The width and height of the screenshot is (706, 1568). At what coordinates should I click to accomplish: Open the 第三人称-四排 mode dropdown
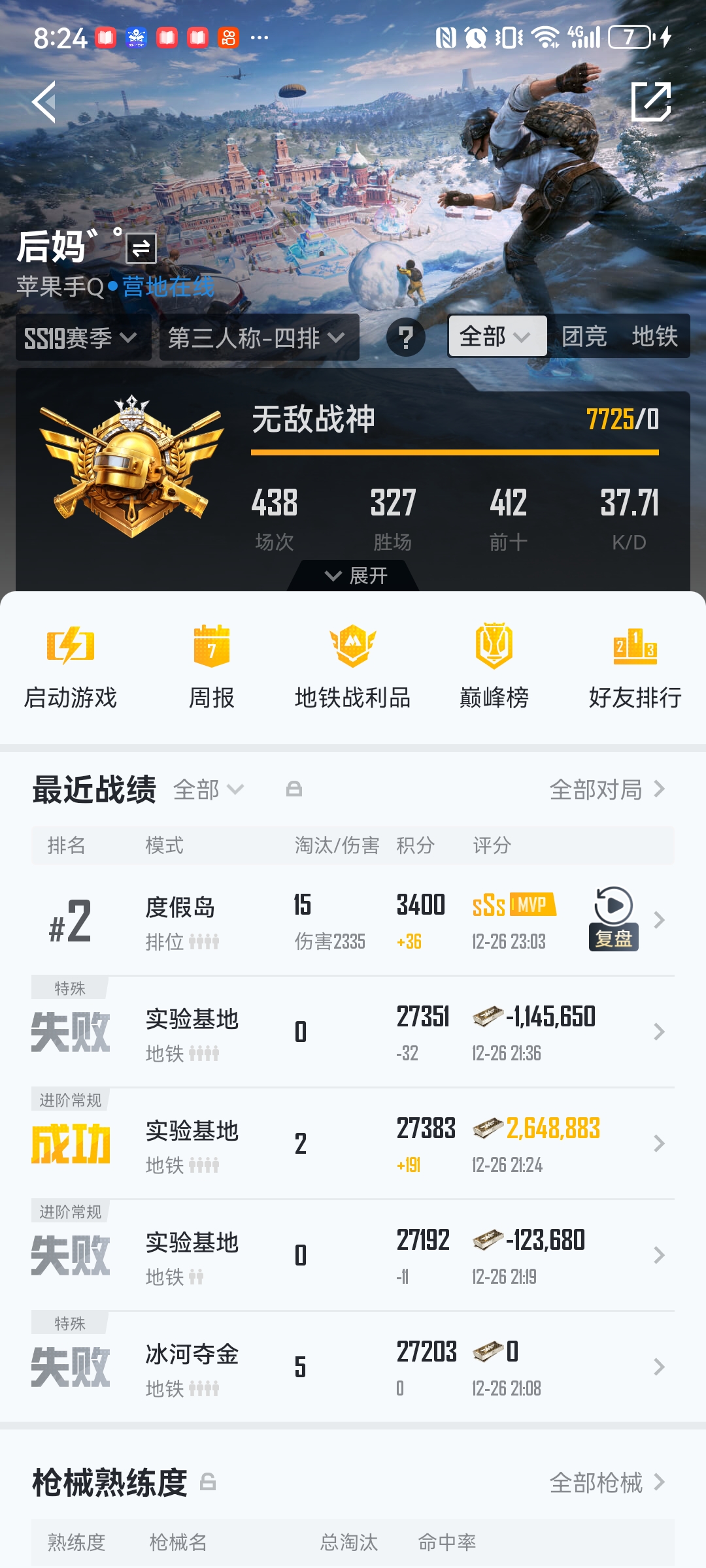(258, 338)
